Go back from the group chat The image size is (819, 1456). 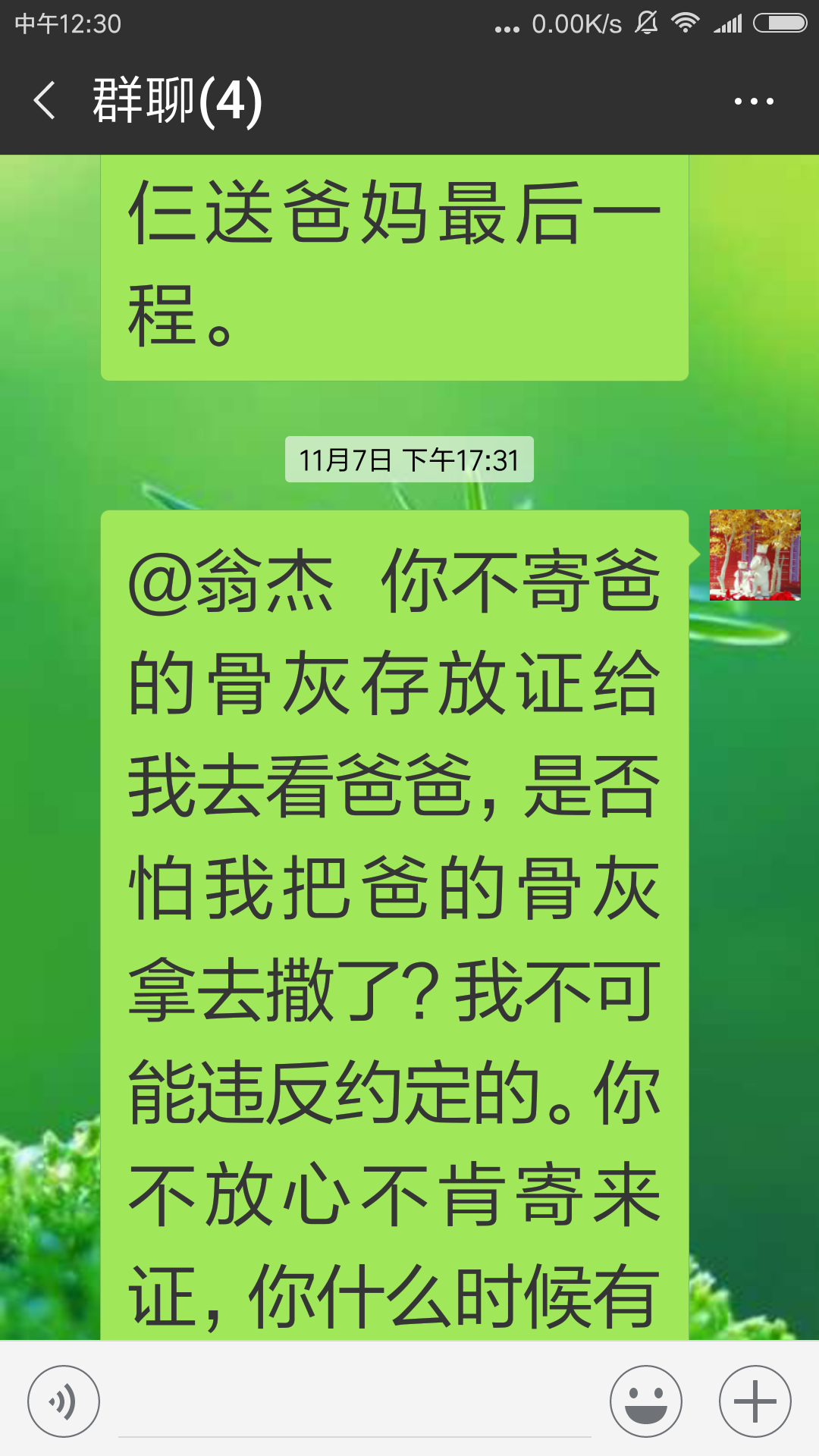click(x=45, y=101)
